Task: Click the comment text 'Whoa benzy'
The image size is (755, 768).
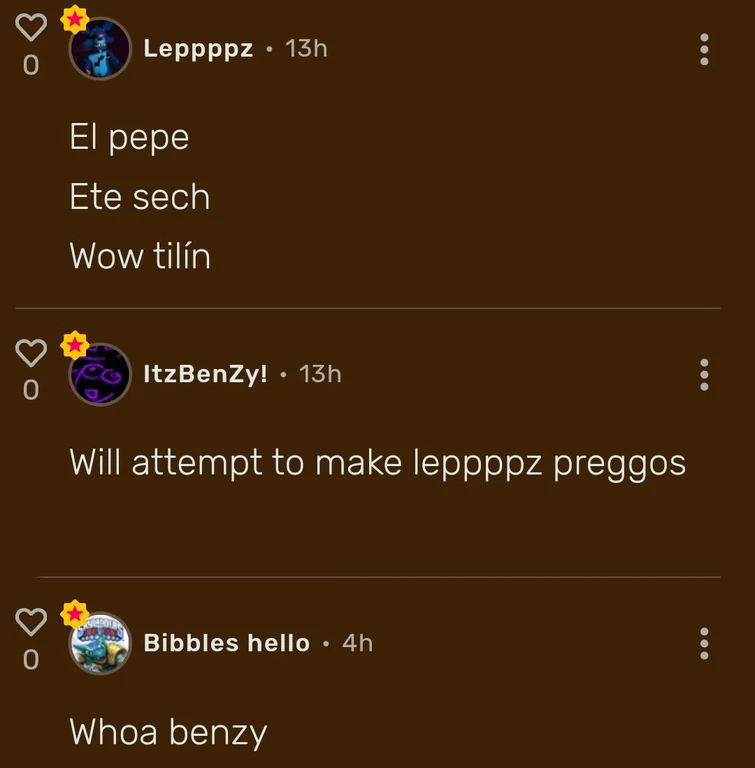Action: coord(168,732)
